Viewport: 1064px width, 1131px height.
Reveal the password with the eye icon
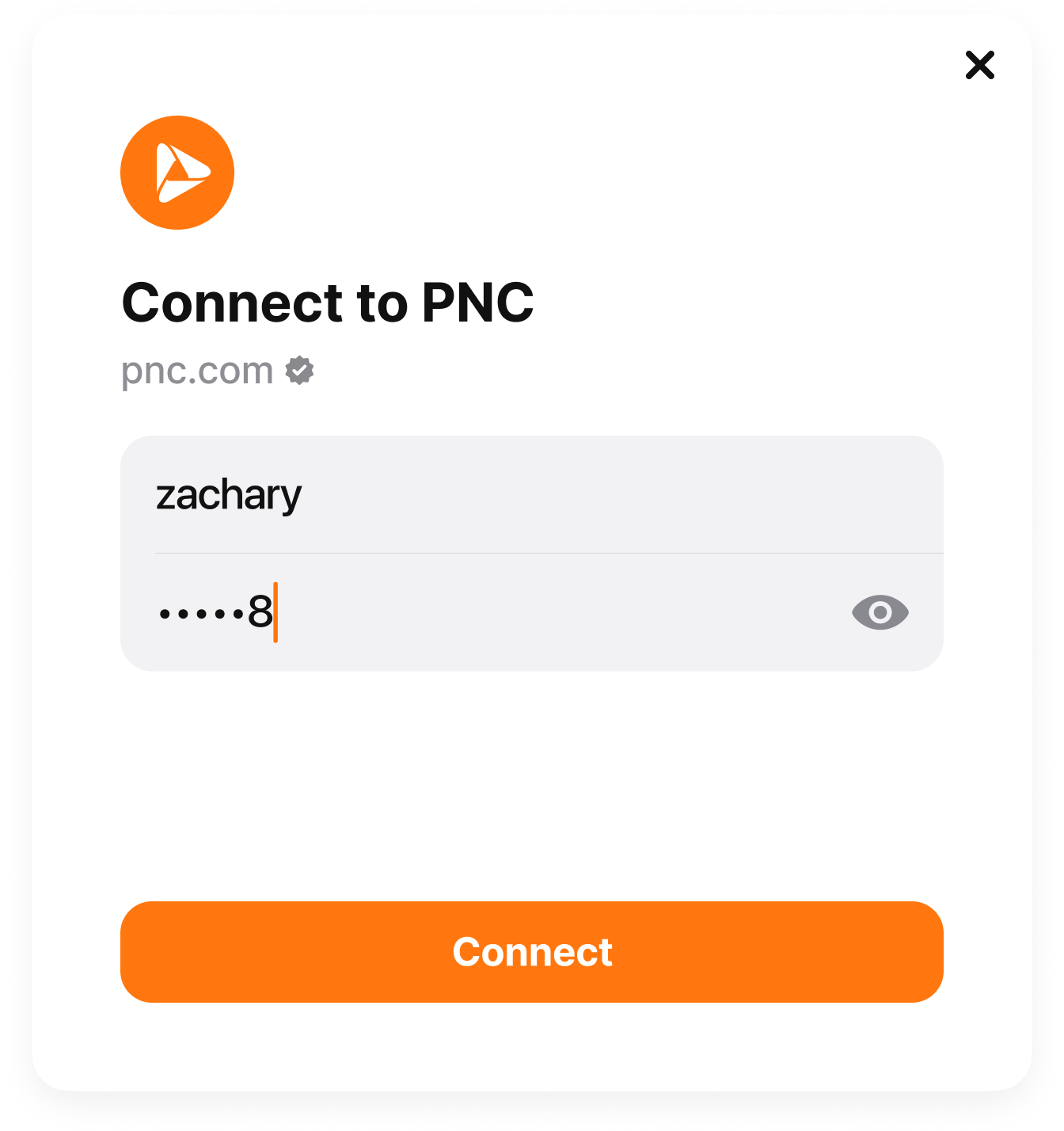tap(880, 612)
